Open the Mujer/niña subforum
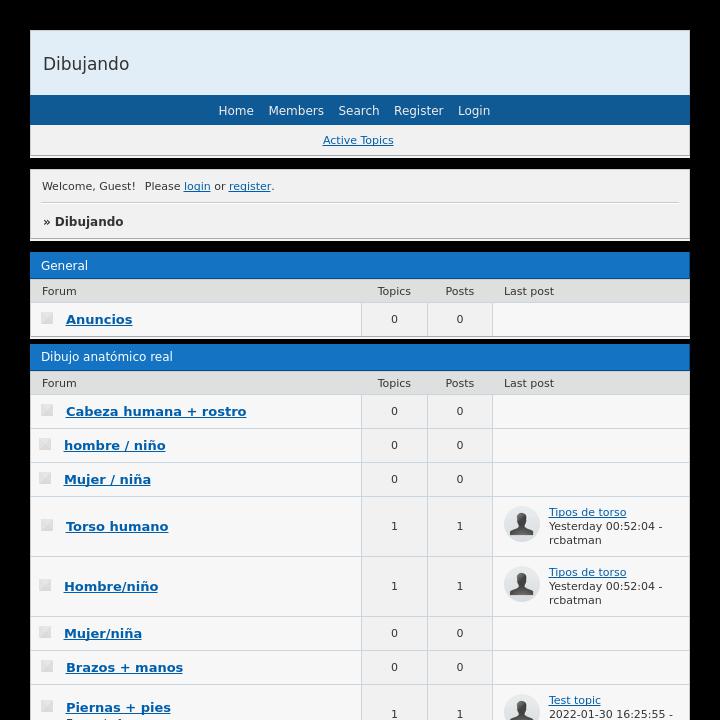Image resolution: width=720 pixels, height=720 pixels. click(103, 634)
